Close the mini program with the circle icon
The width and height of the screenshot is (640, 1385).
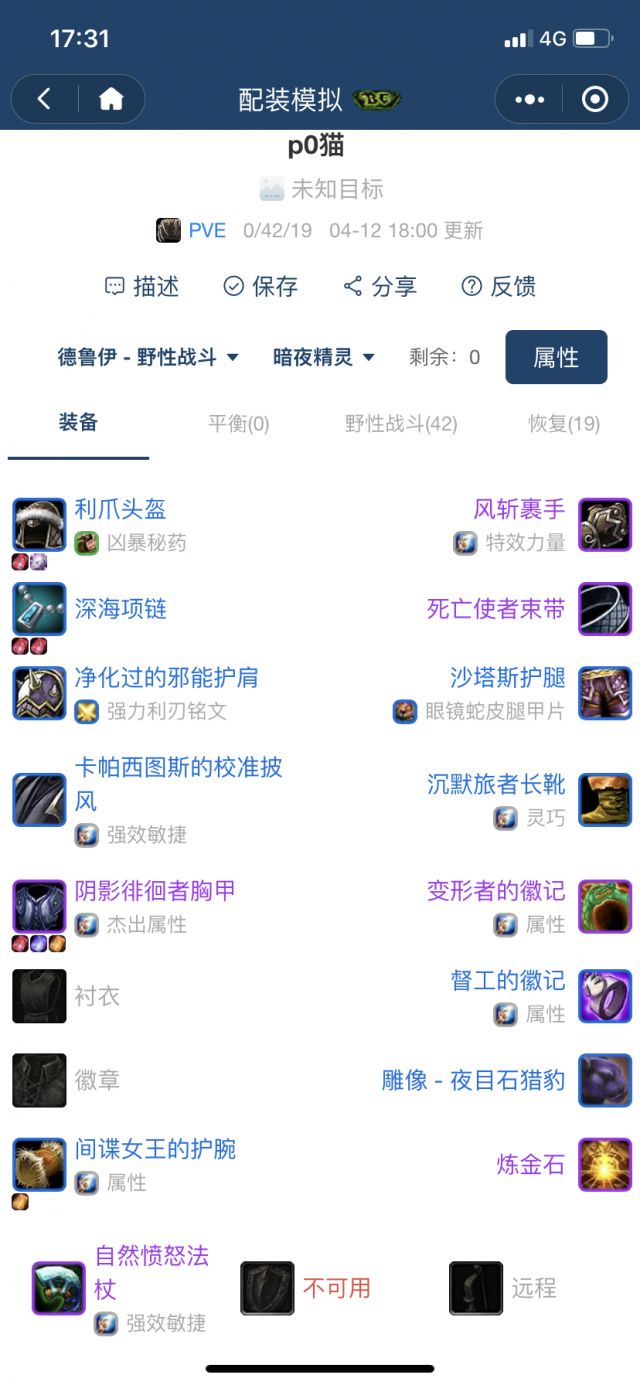[x=595, y=99]
